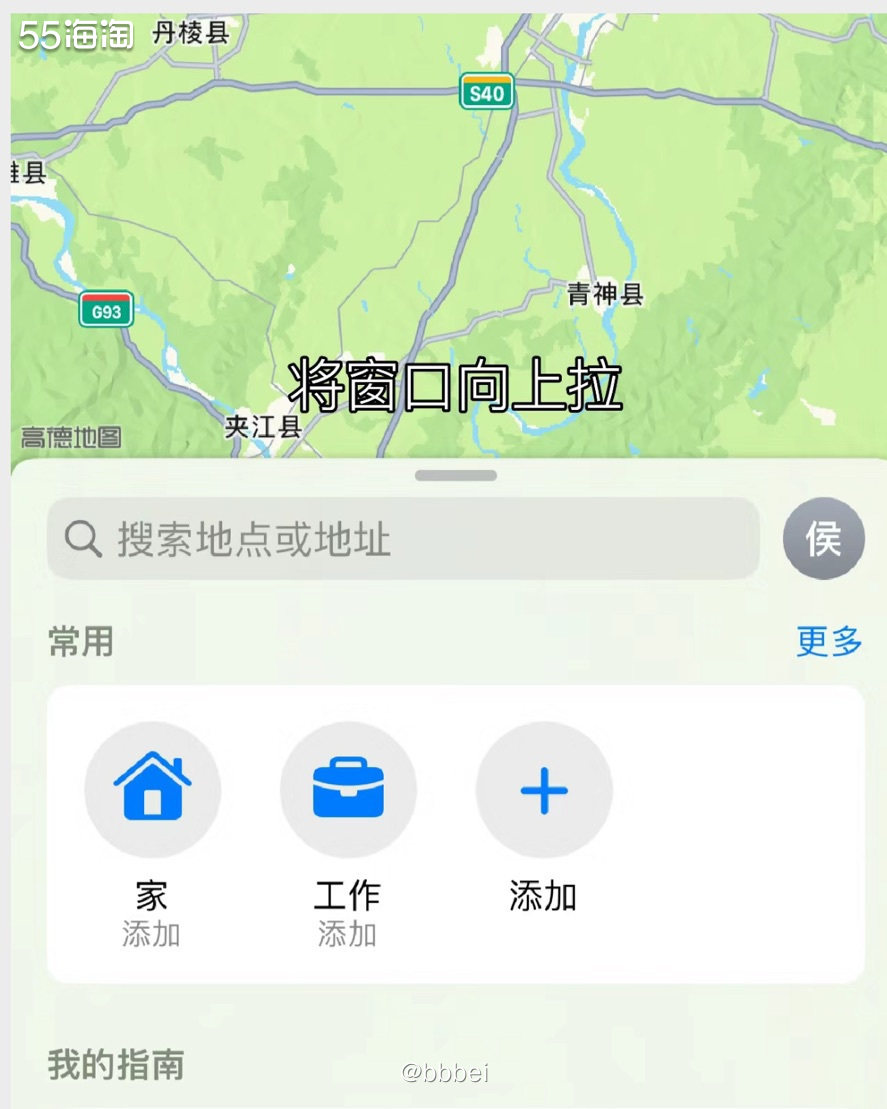Tap the 搜索地点或地址 search field

pyautogui.click(x=400, y=540)
